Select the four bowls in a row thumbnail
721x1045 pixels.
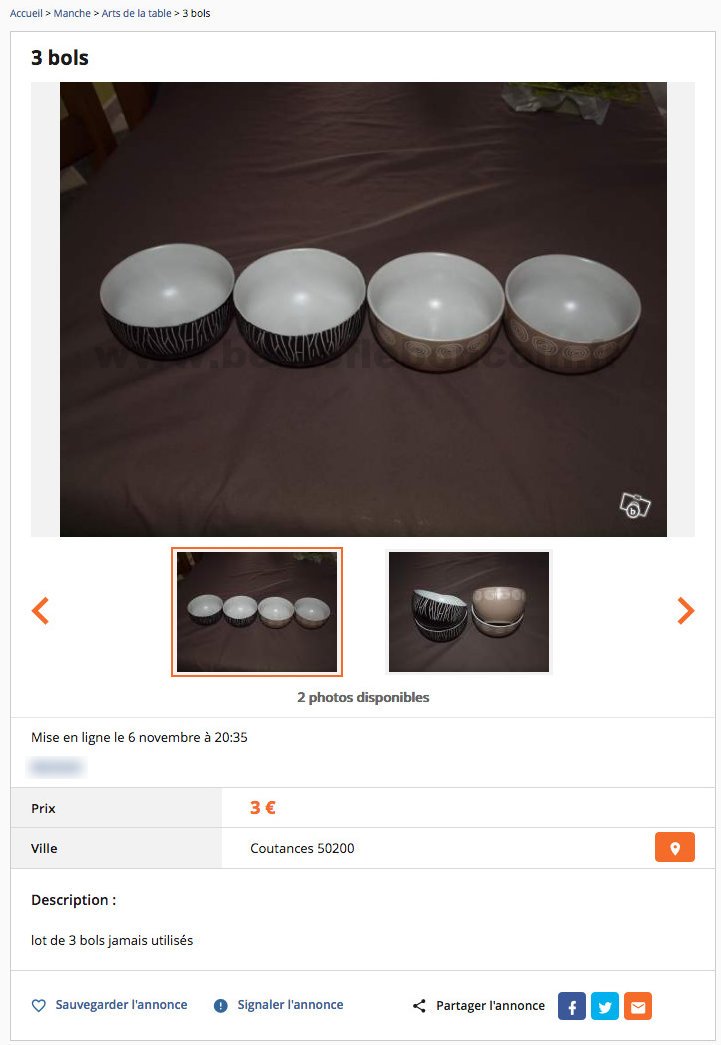[x=257, y=612]
